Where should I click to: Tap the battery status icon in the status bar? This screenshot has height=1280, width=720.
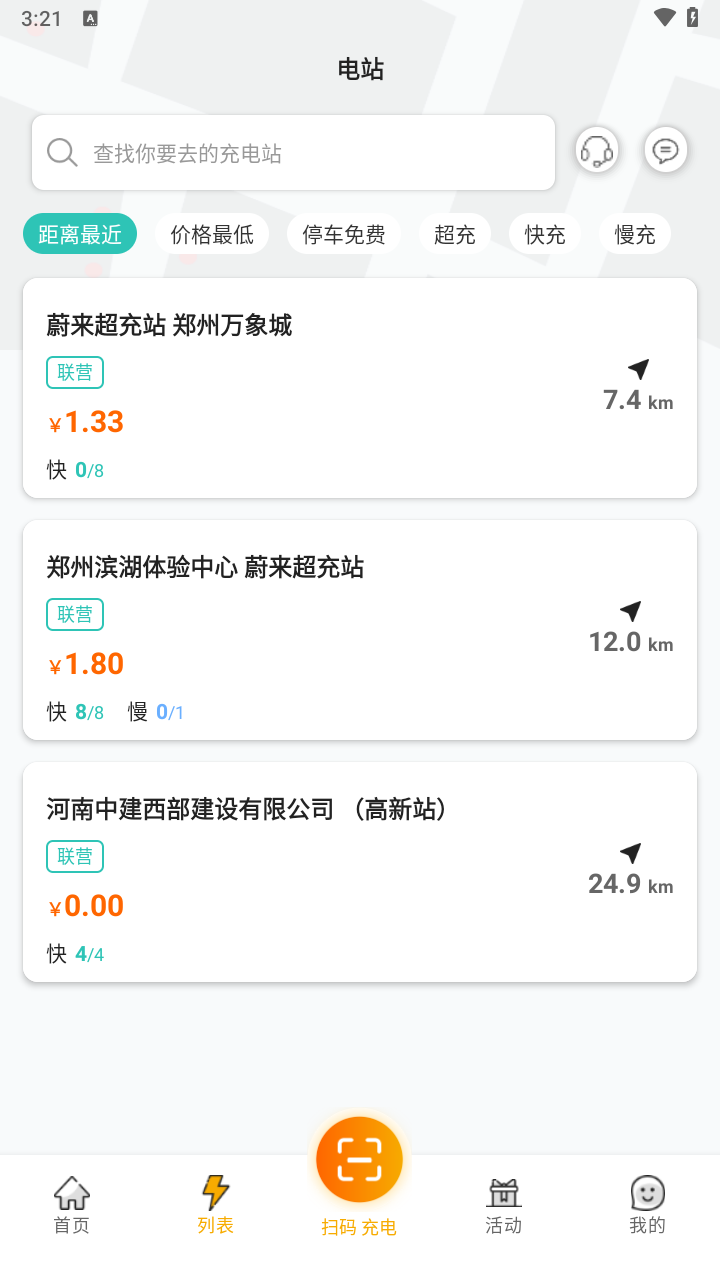point(695,17)
